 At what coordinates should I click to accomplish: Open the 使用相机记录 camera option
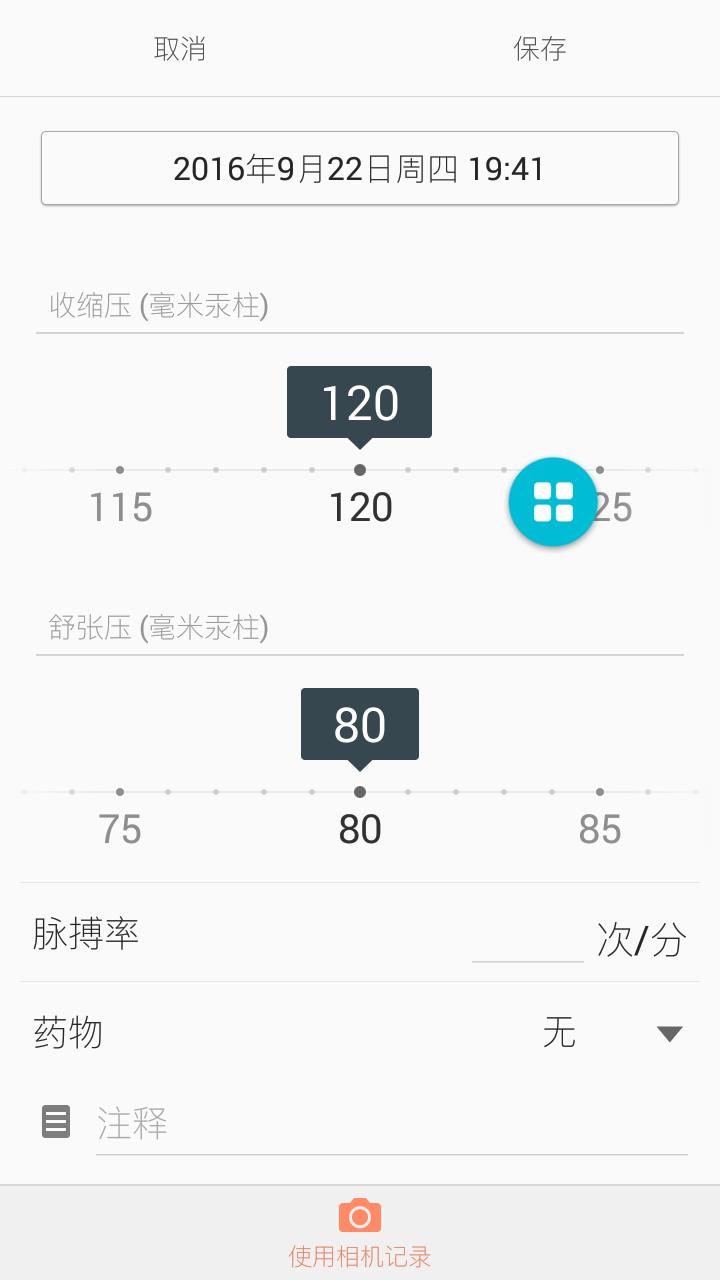(360, 1255)
